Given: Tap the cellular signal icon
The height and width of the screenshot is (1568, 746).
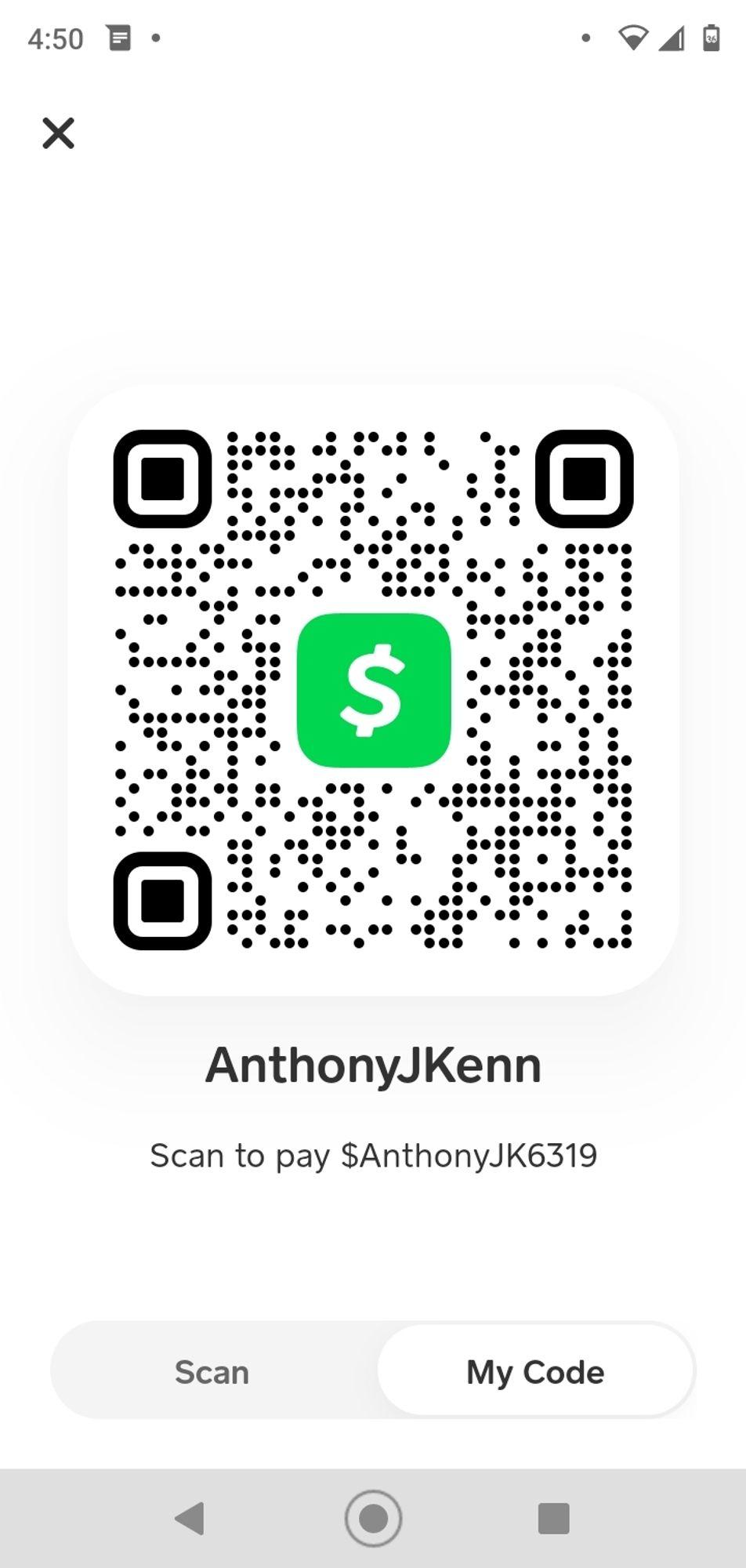Looking at the screenshot, I should 672,36.
